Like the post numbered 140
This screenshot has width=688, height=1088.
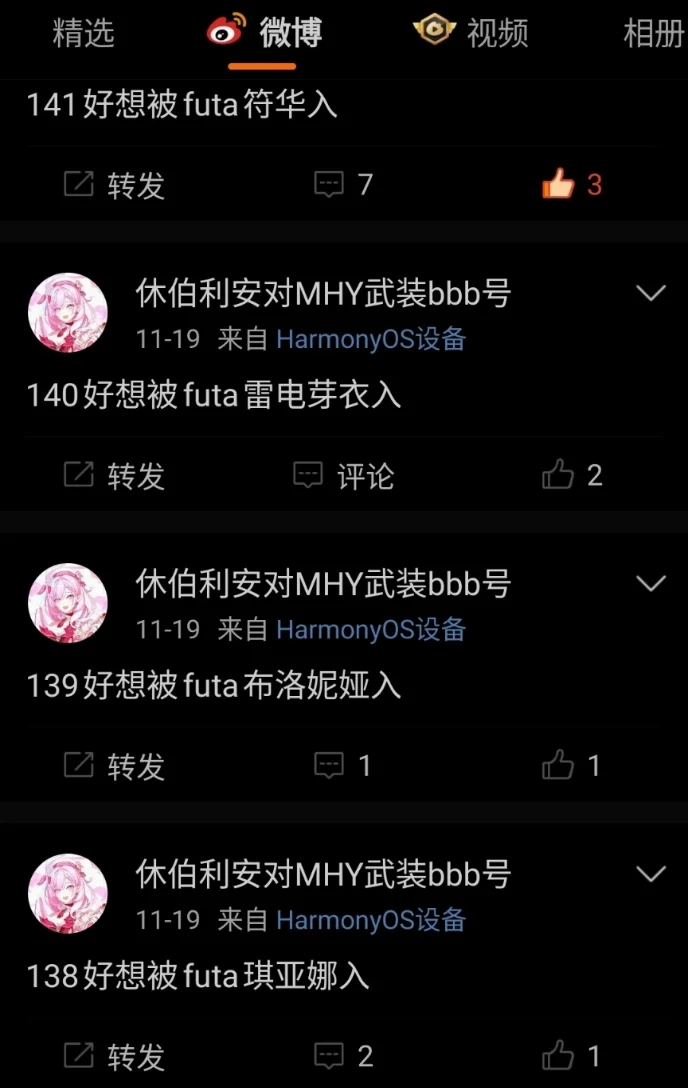tap(571, 475)
